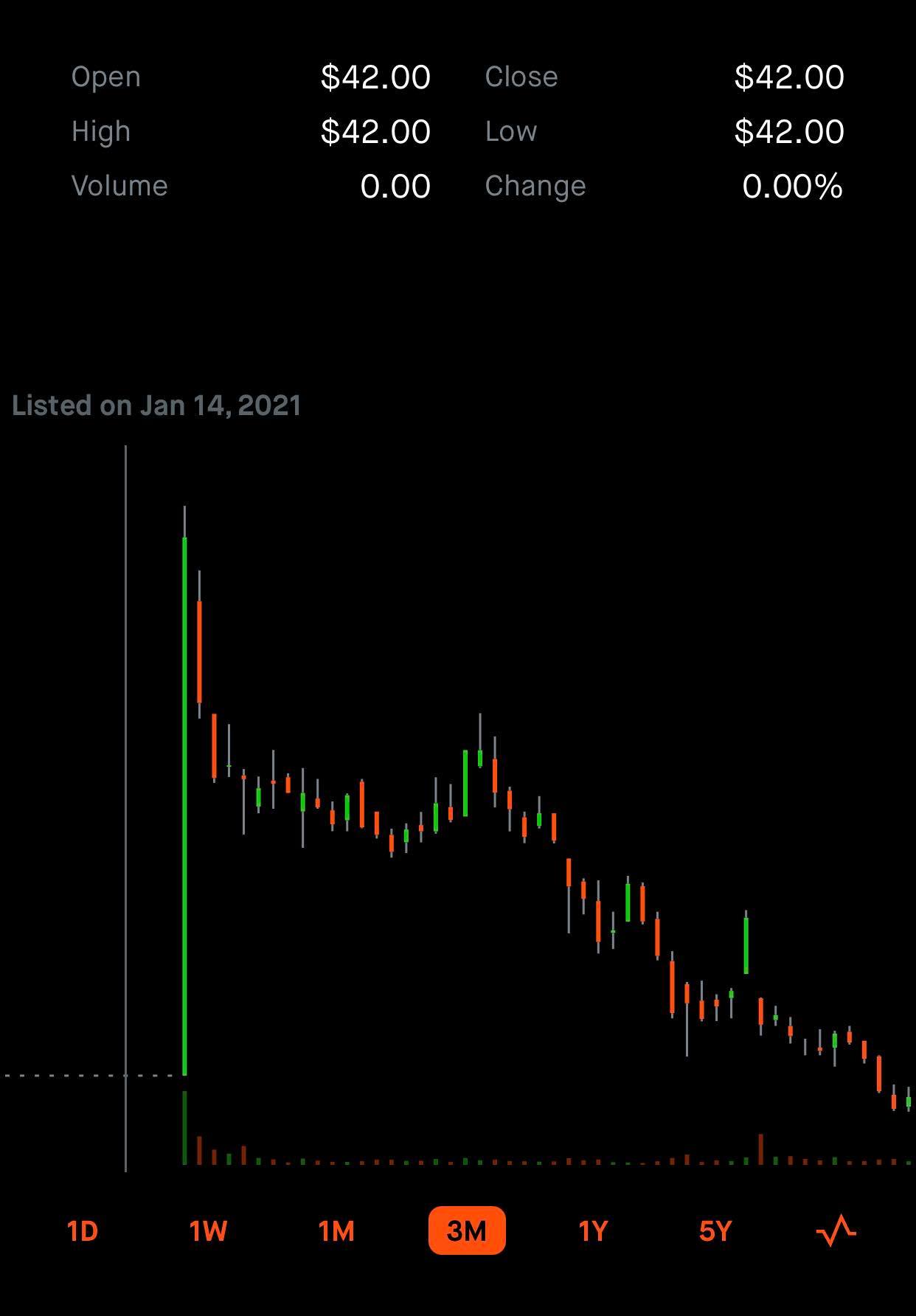Select the 1W time range
The width and height of the screenshot is (916, 1316).
[208, 1231]
